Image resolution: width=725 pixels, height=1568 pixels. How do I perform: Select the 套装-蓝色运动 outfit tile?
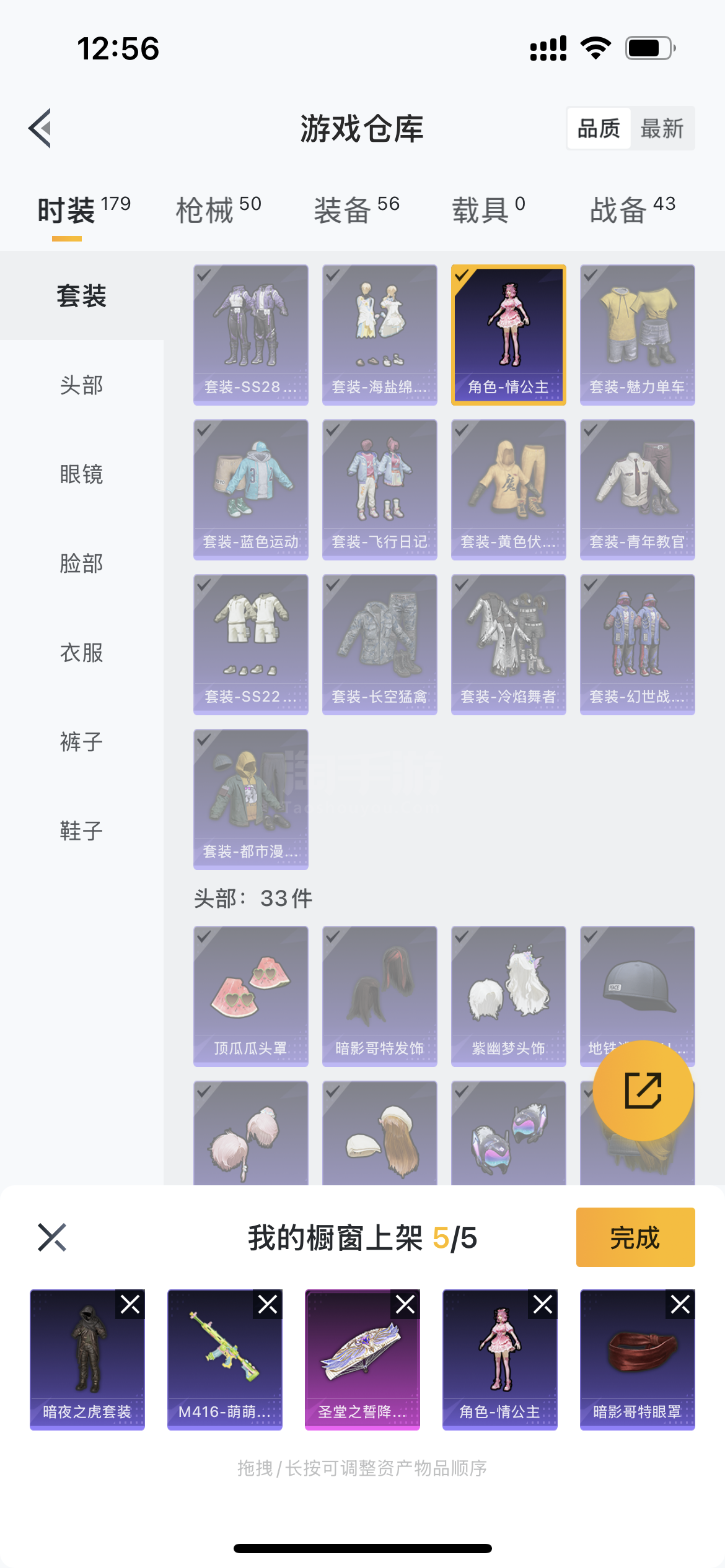pos(250,490)
